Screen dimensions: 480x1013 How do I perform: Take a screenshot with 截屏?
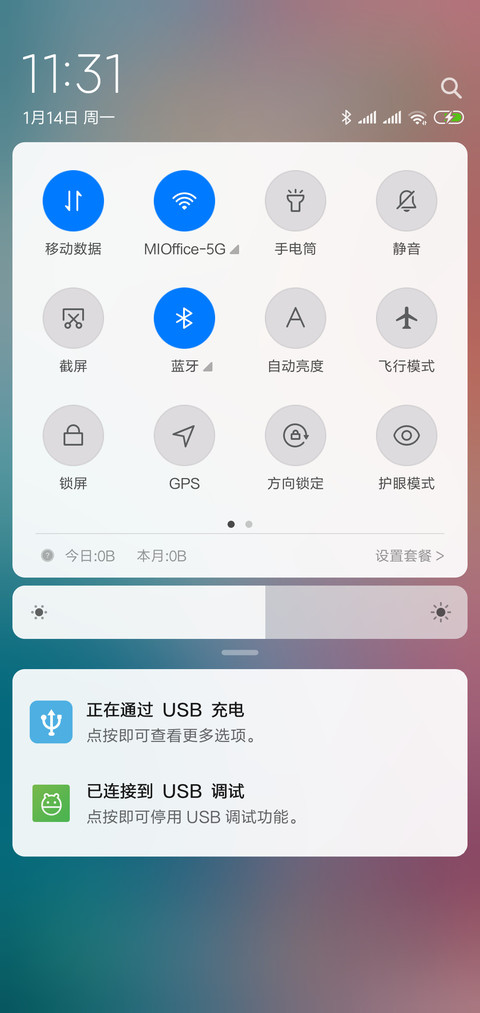[x=73, y=319]
